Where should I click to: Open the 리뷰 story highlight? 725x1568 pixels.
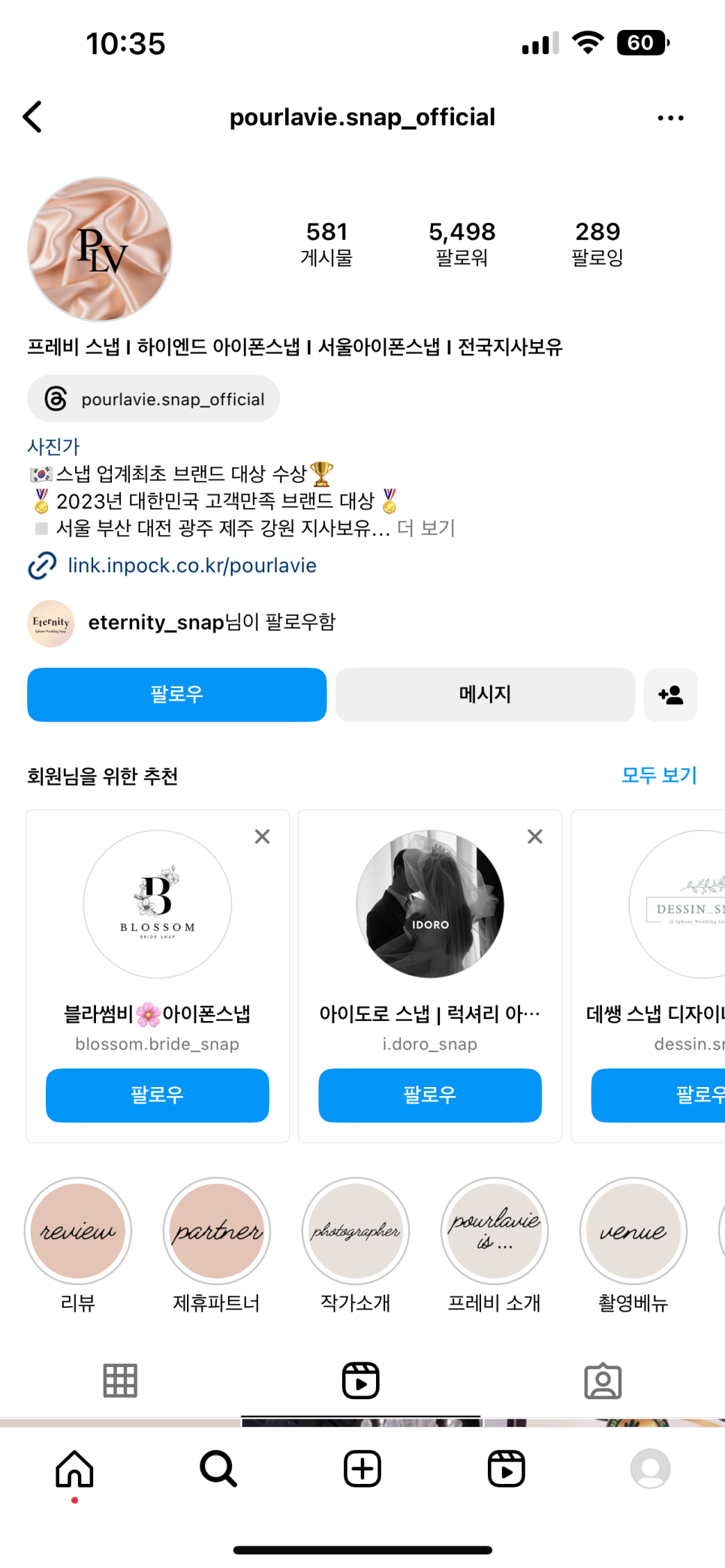78,1230
